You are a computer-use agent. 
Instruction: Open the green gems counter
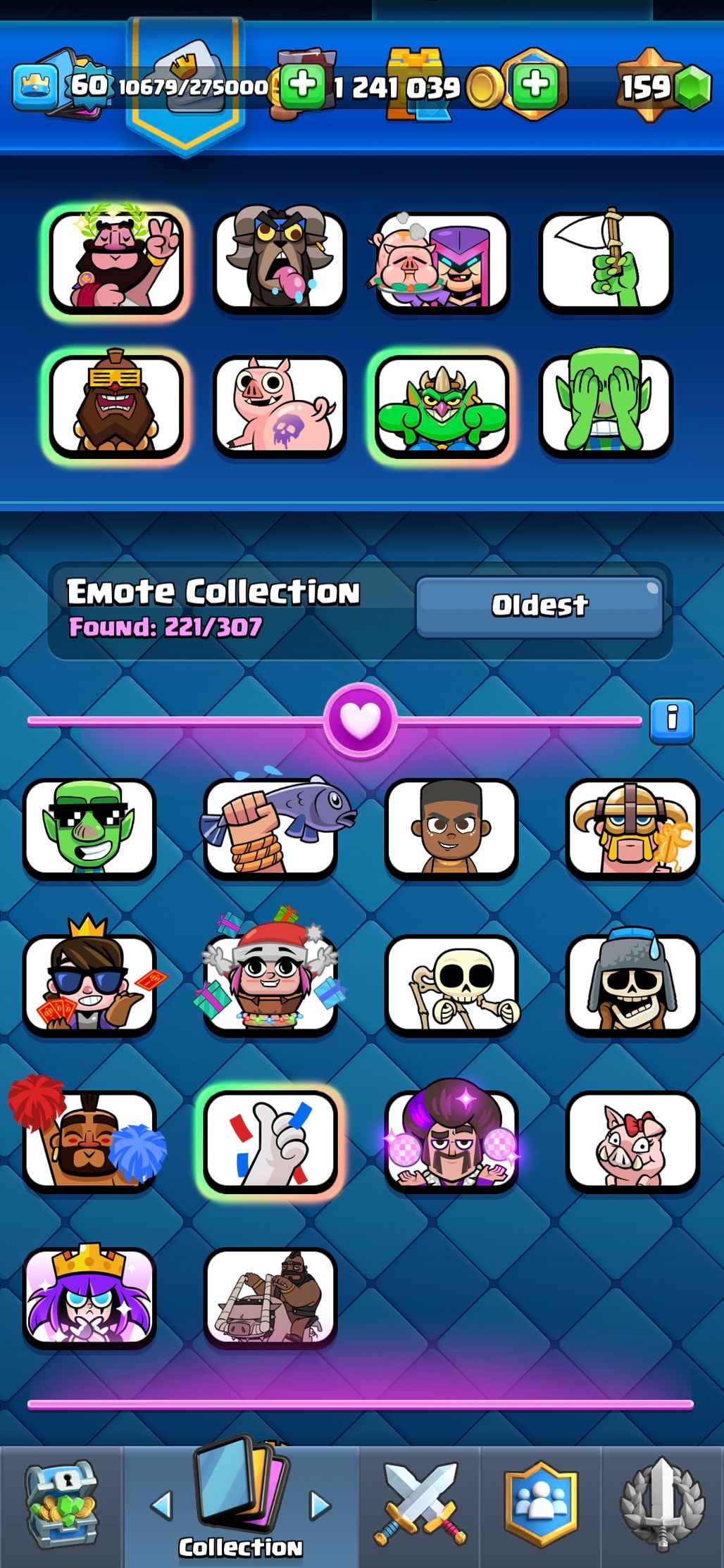point(662,87)
